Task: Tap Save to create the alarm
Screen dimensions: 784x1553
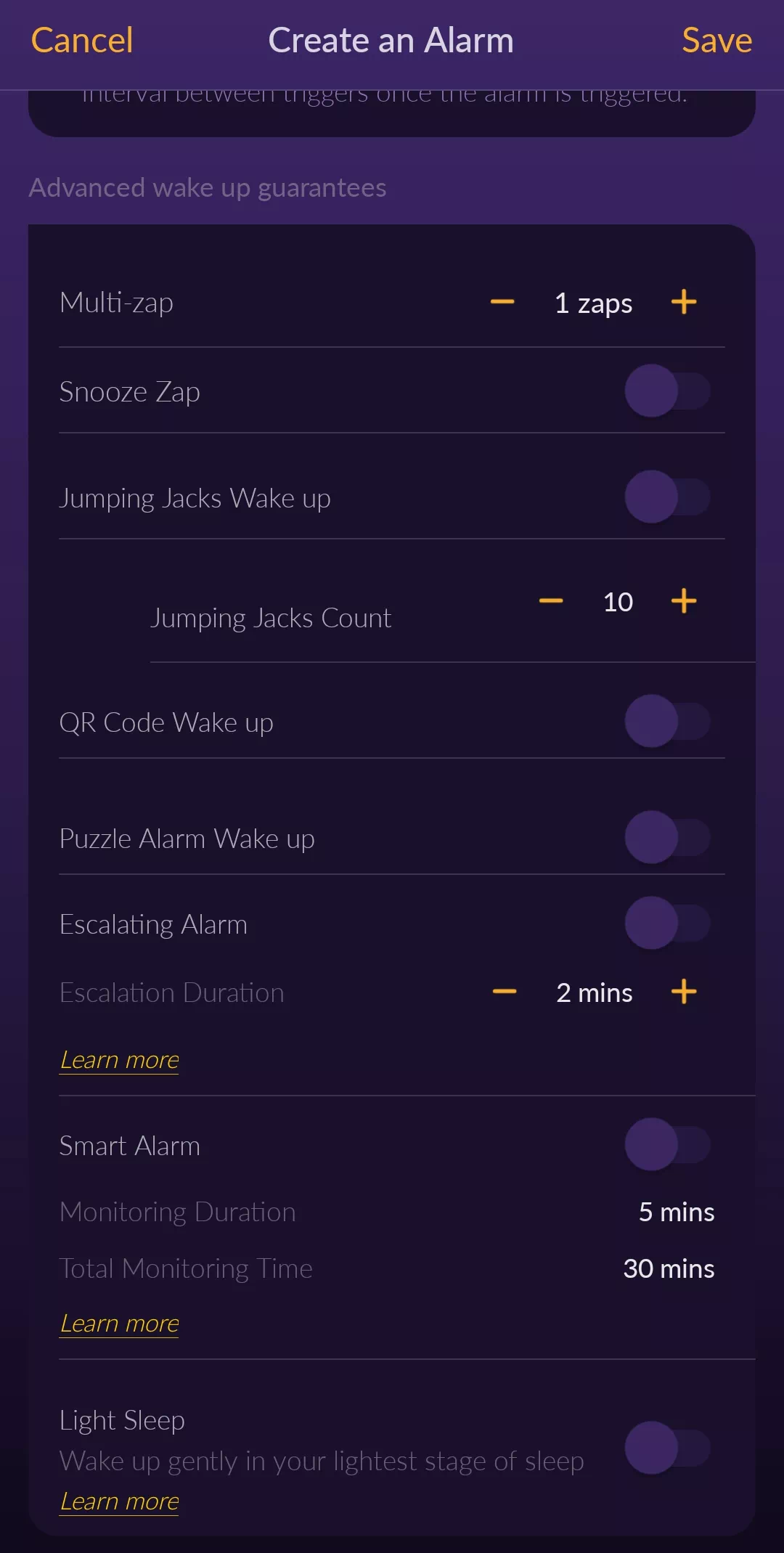Action: tap(716, 40)
